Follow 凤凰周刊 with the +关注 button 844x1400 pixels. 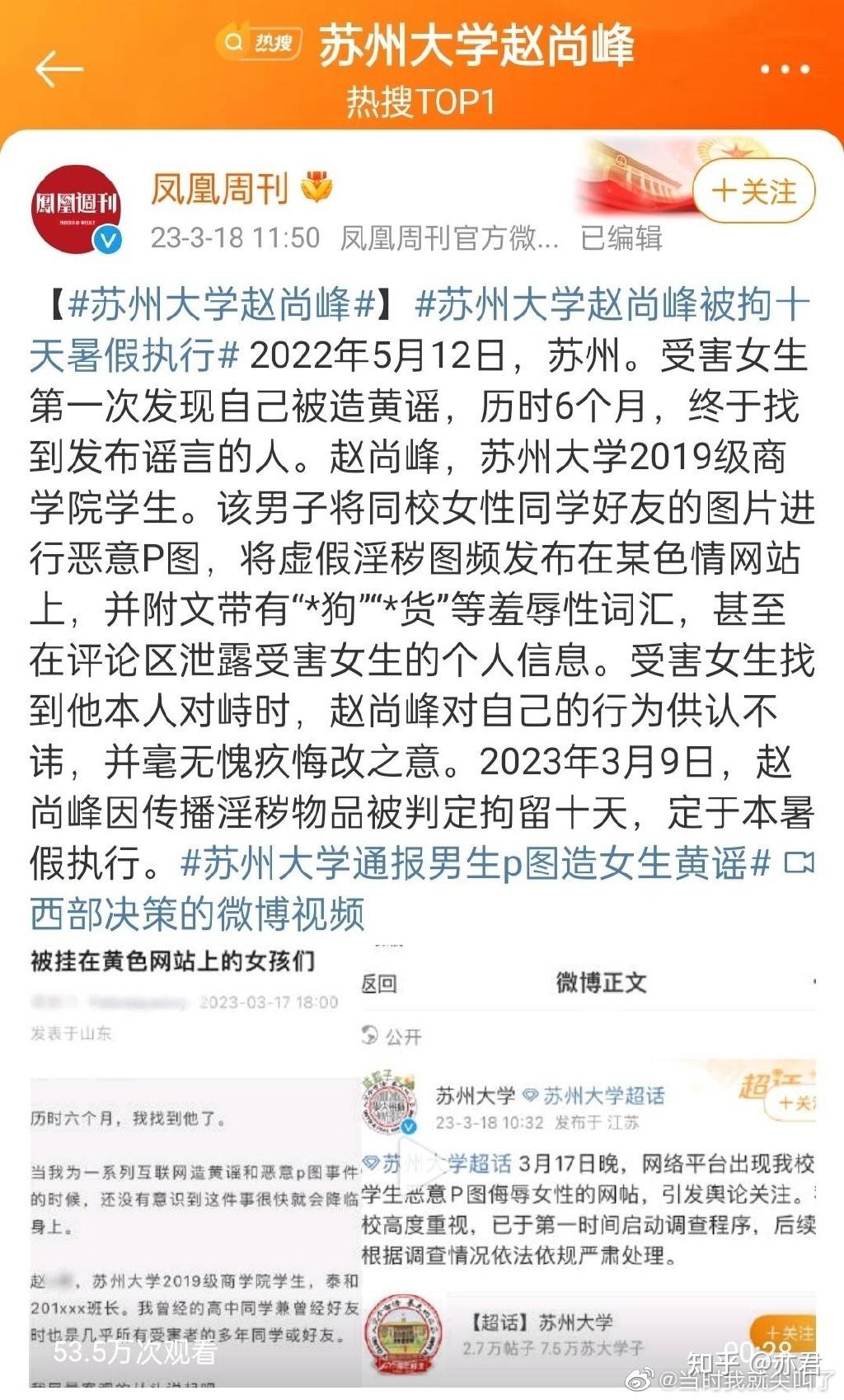(x=753, y=192)
